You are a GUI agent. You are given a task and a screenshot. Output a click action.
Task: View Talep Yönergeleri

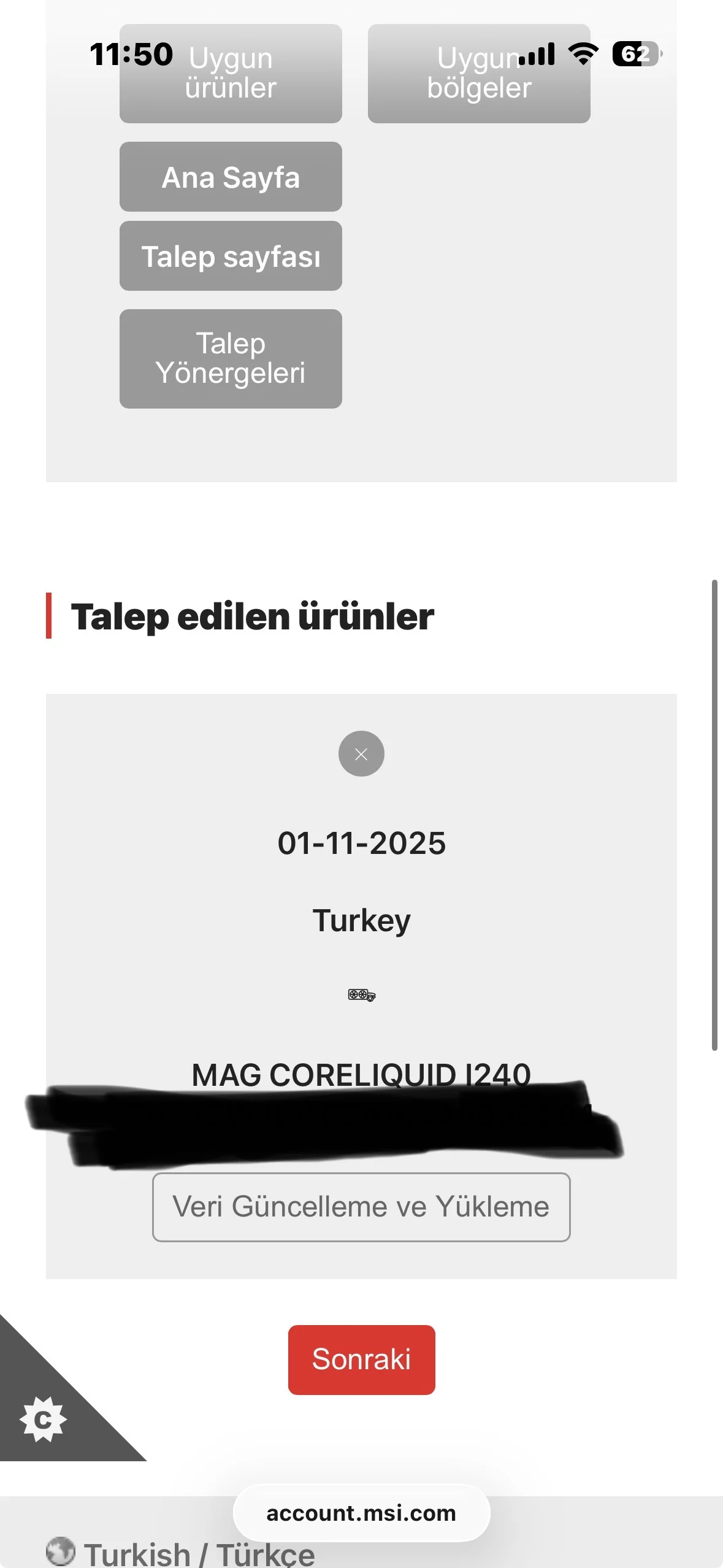coord(231,358)
